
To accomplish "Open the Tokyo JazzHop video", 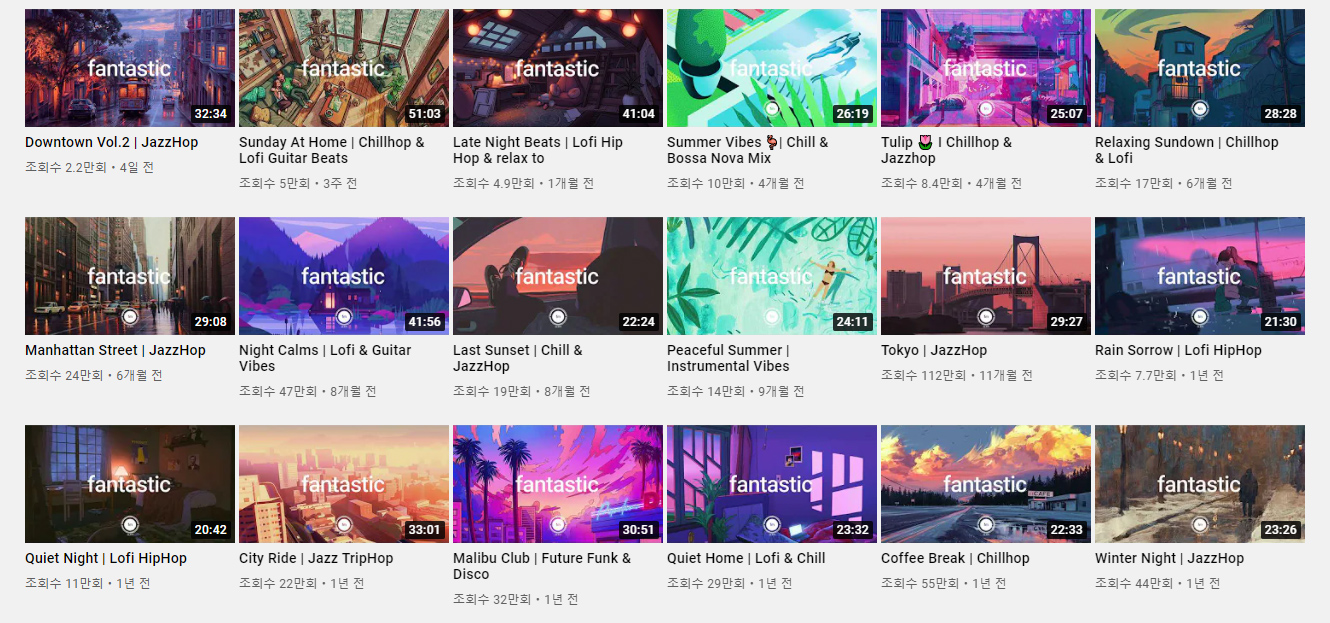I will pos(985,276).
